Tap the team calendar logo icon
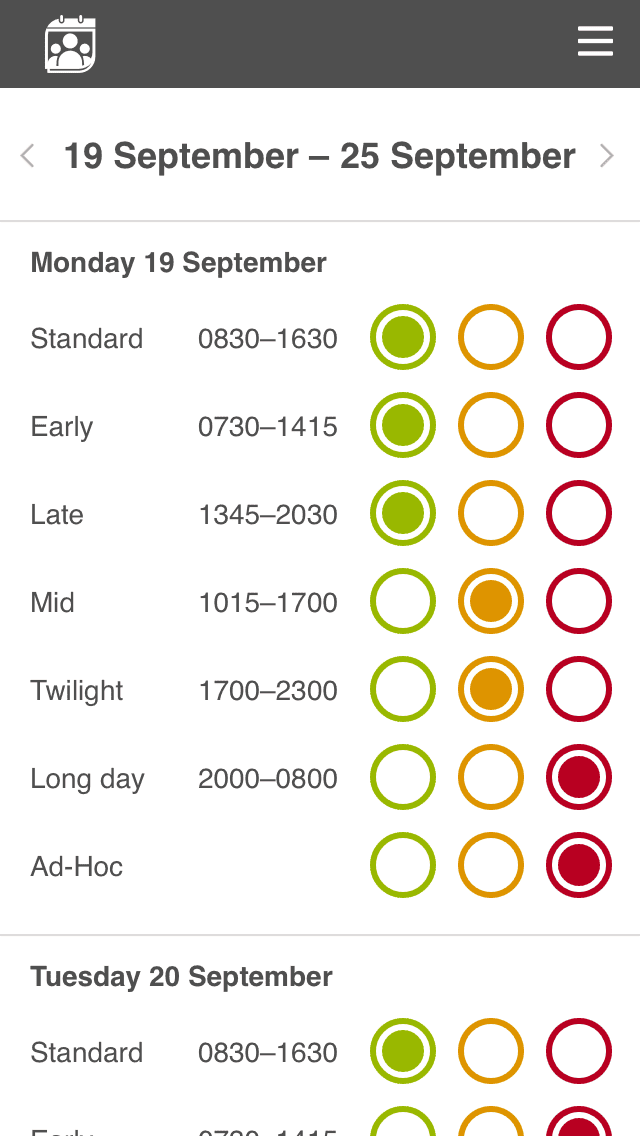 pyautogui.click(x=70, y=45)
